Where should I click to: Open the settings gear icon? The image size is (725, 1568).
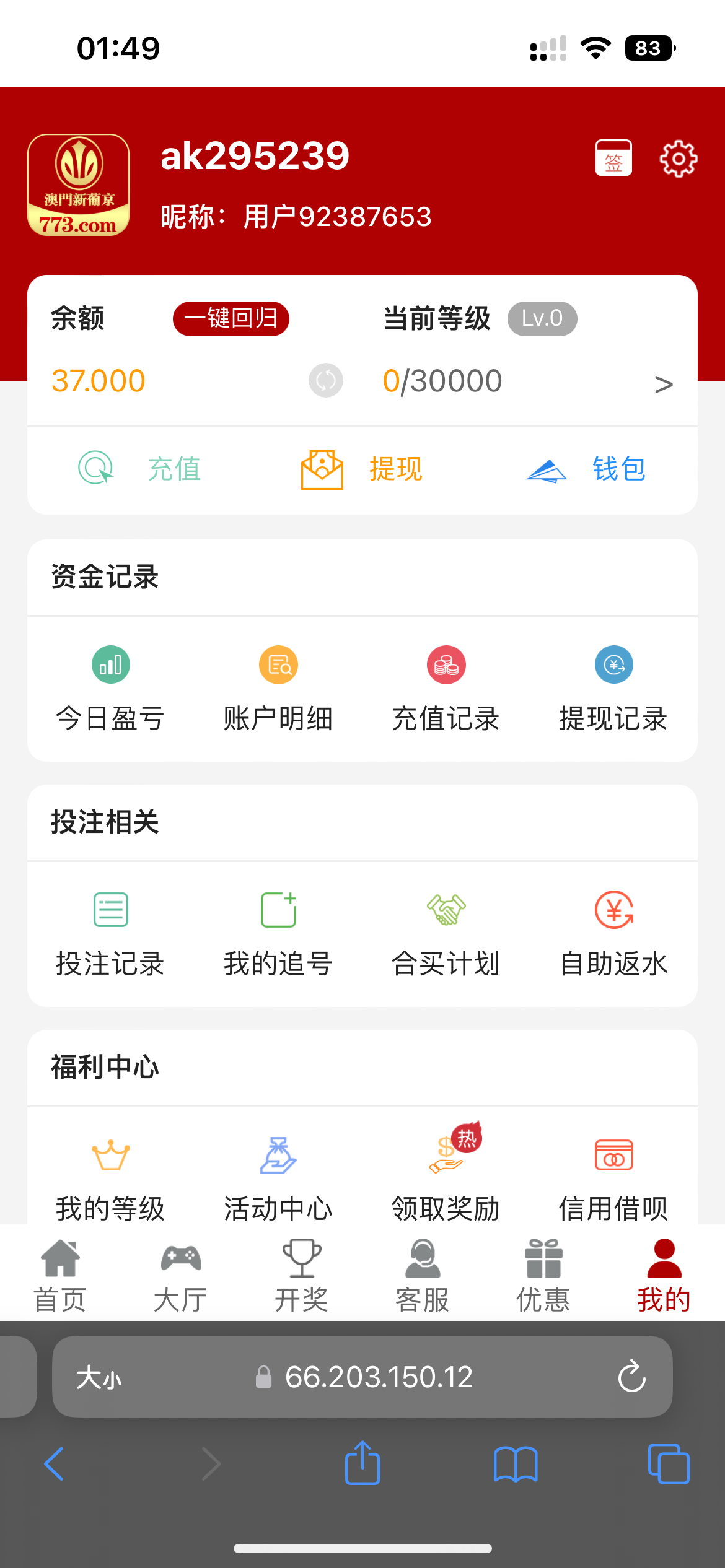point(678,159)
